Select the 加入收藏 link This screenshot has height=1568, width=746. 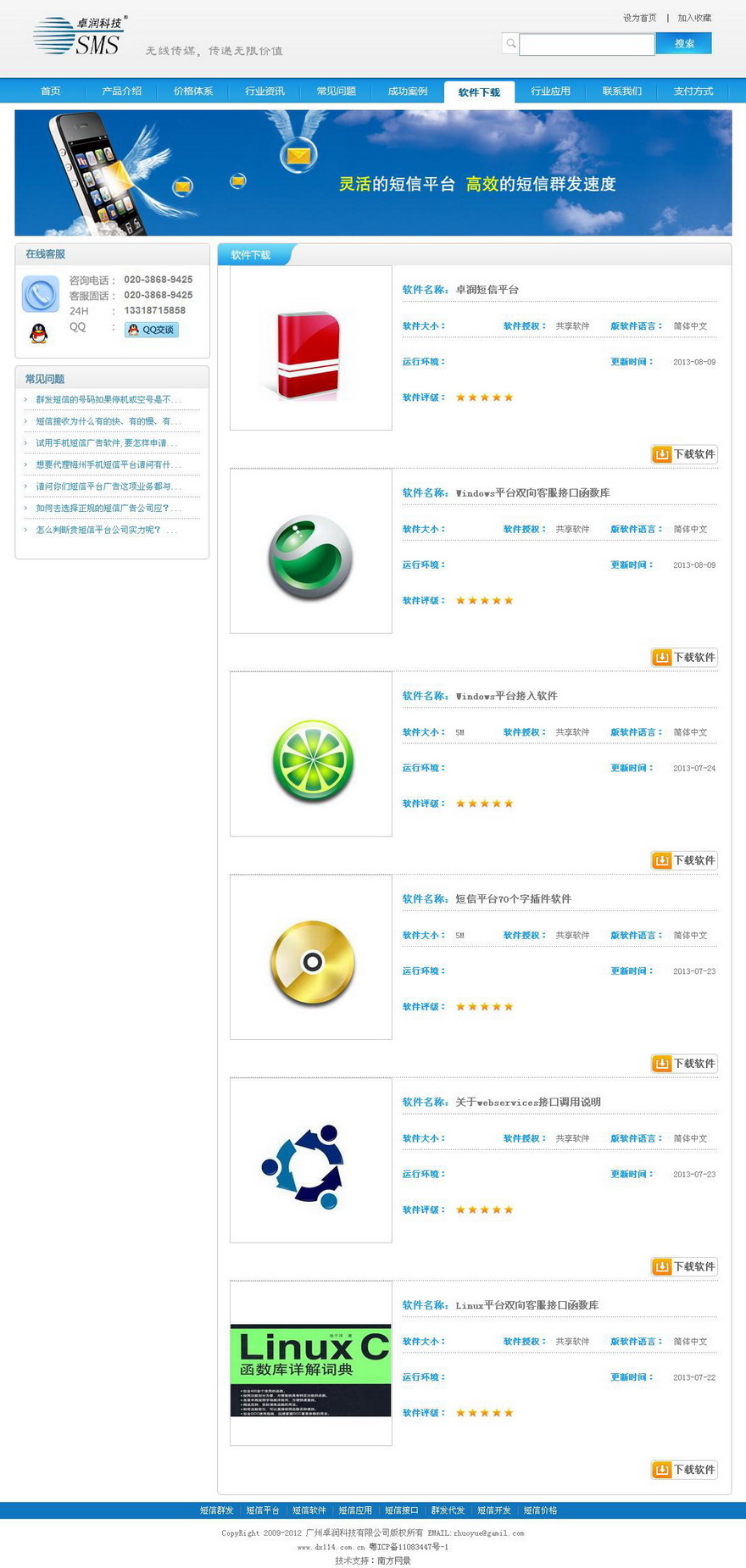694,18
